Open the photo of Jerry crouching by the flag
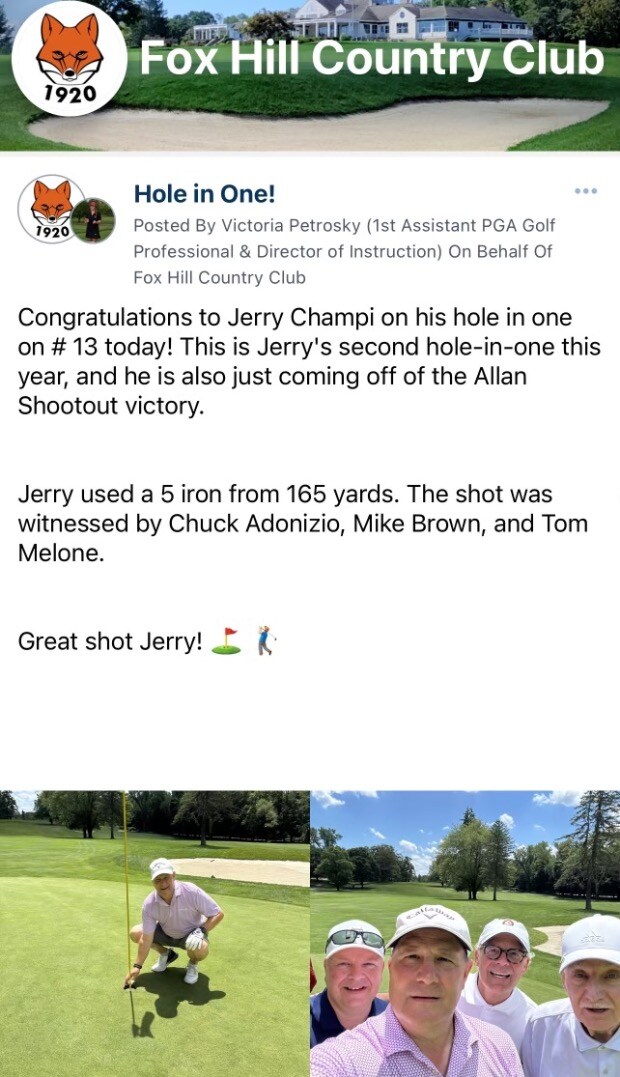 point(154,932)
